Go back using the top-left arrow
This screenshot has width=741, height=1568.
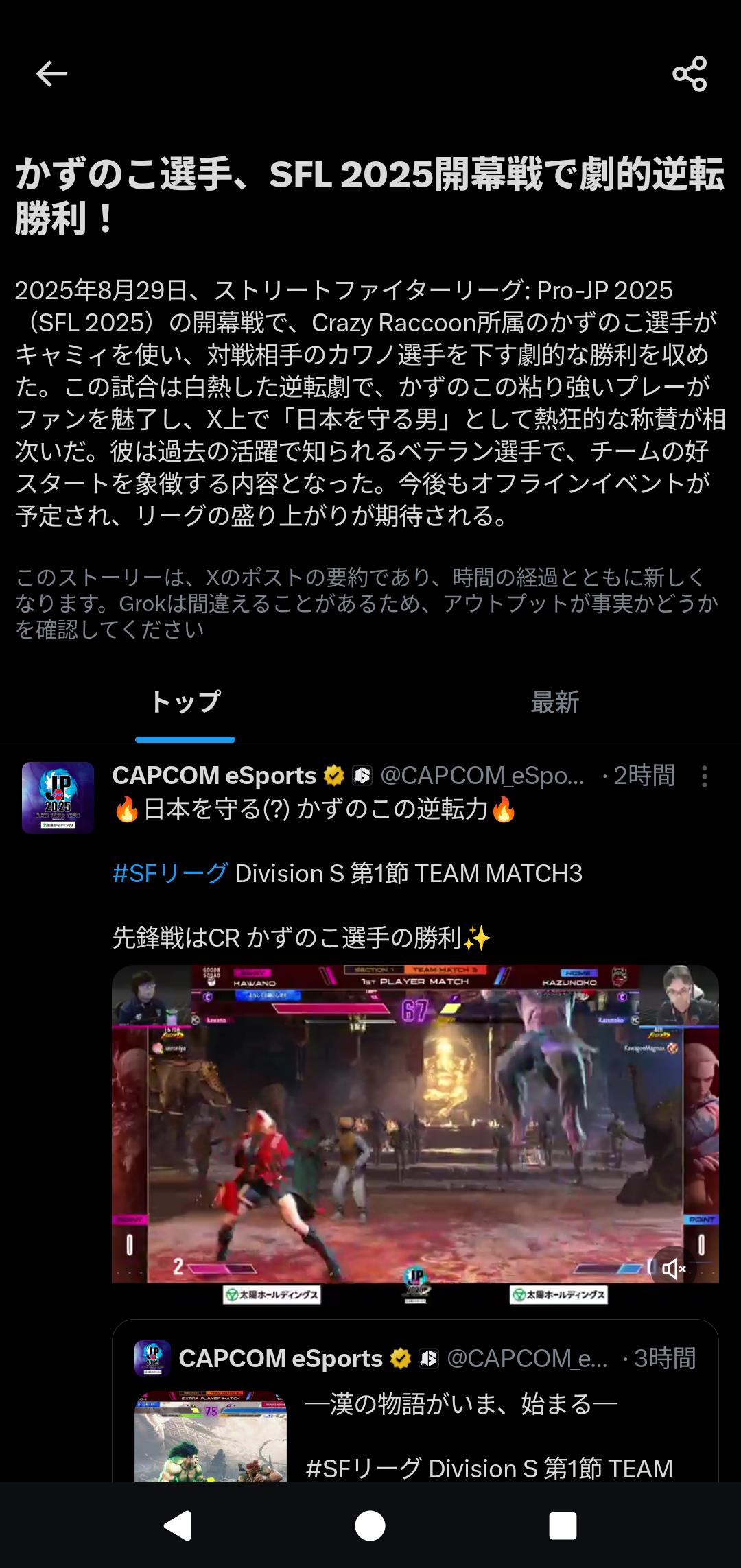click(x=51, y=73)
